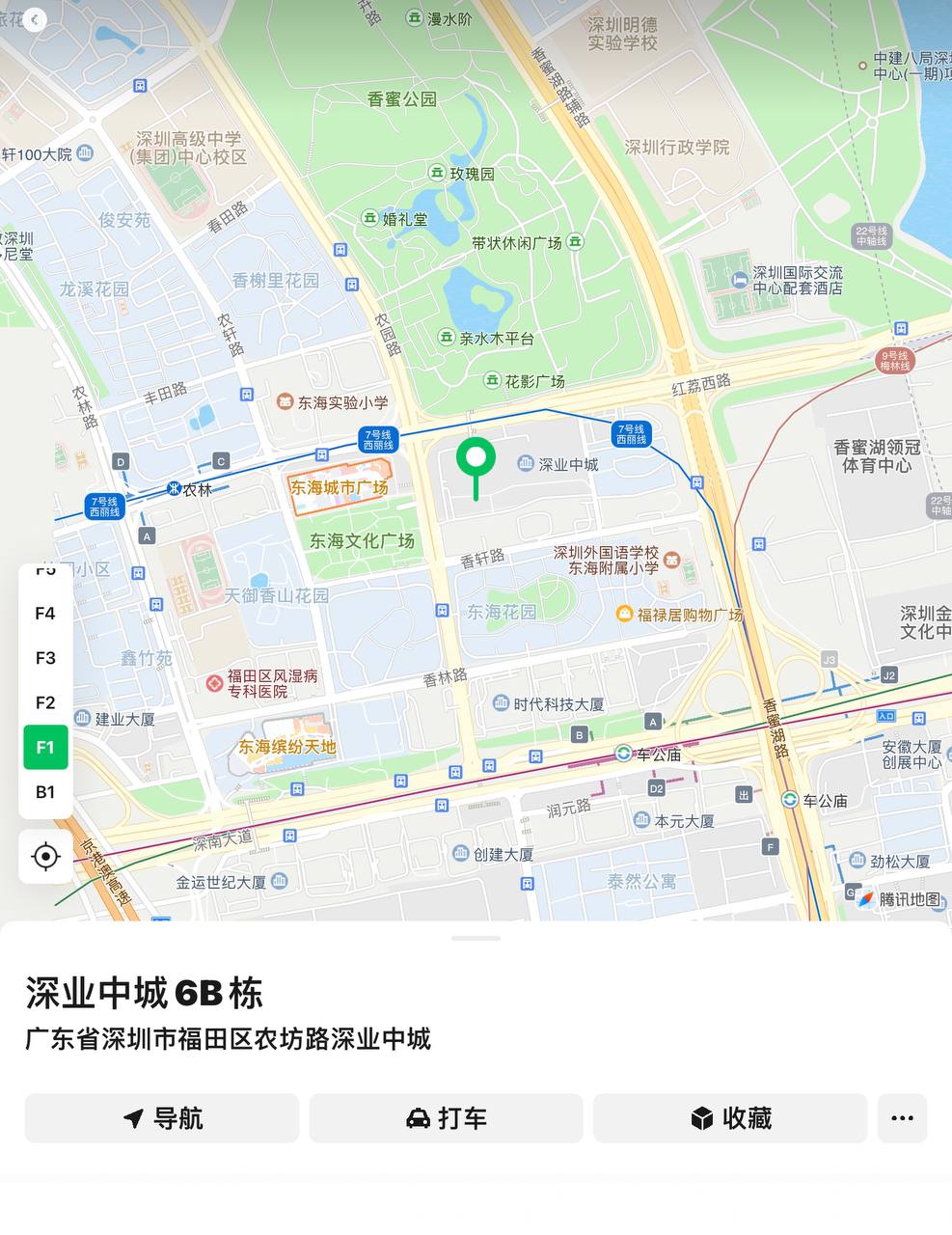Tap the 车公庙 metro station marker
The image size is (952, 1235).
pos(625,754)
